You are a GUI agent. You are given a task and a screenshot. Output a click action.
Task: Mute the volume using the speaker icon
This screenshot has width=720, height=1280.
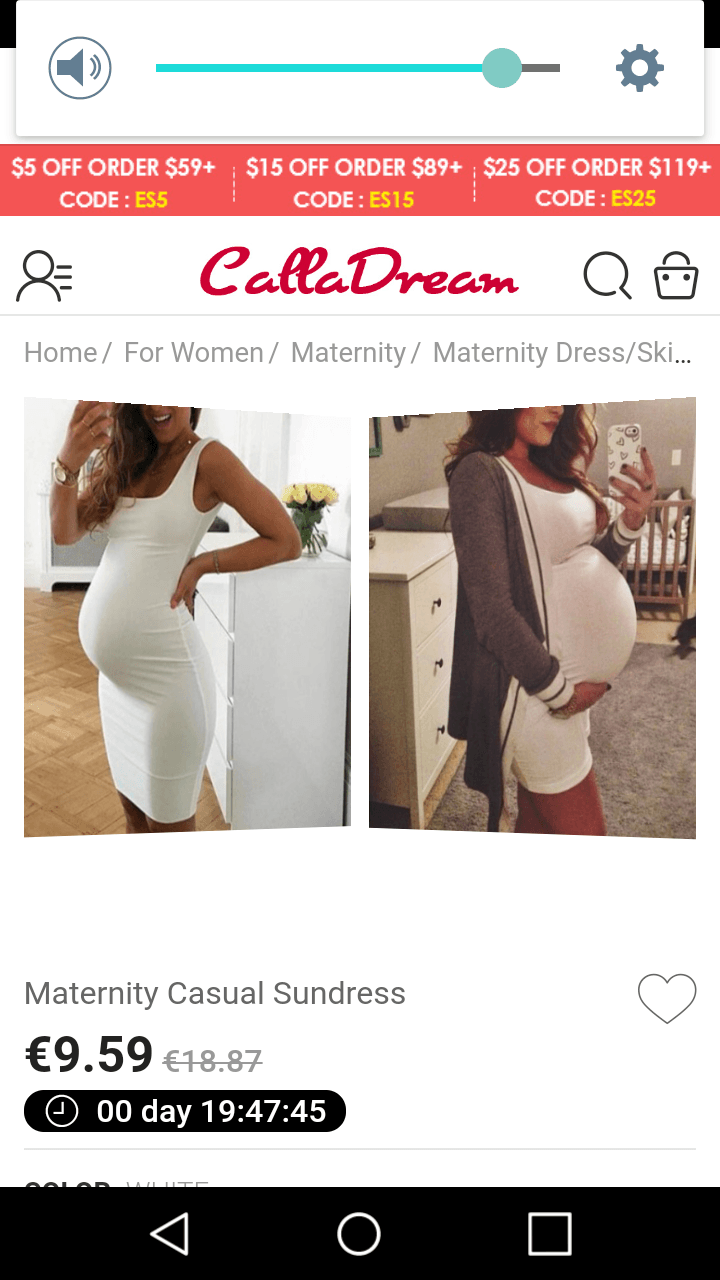80,68
